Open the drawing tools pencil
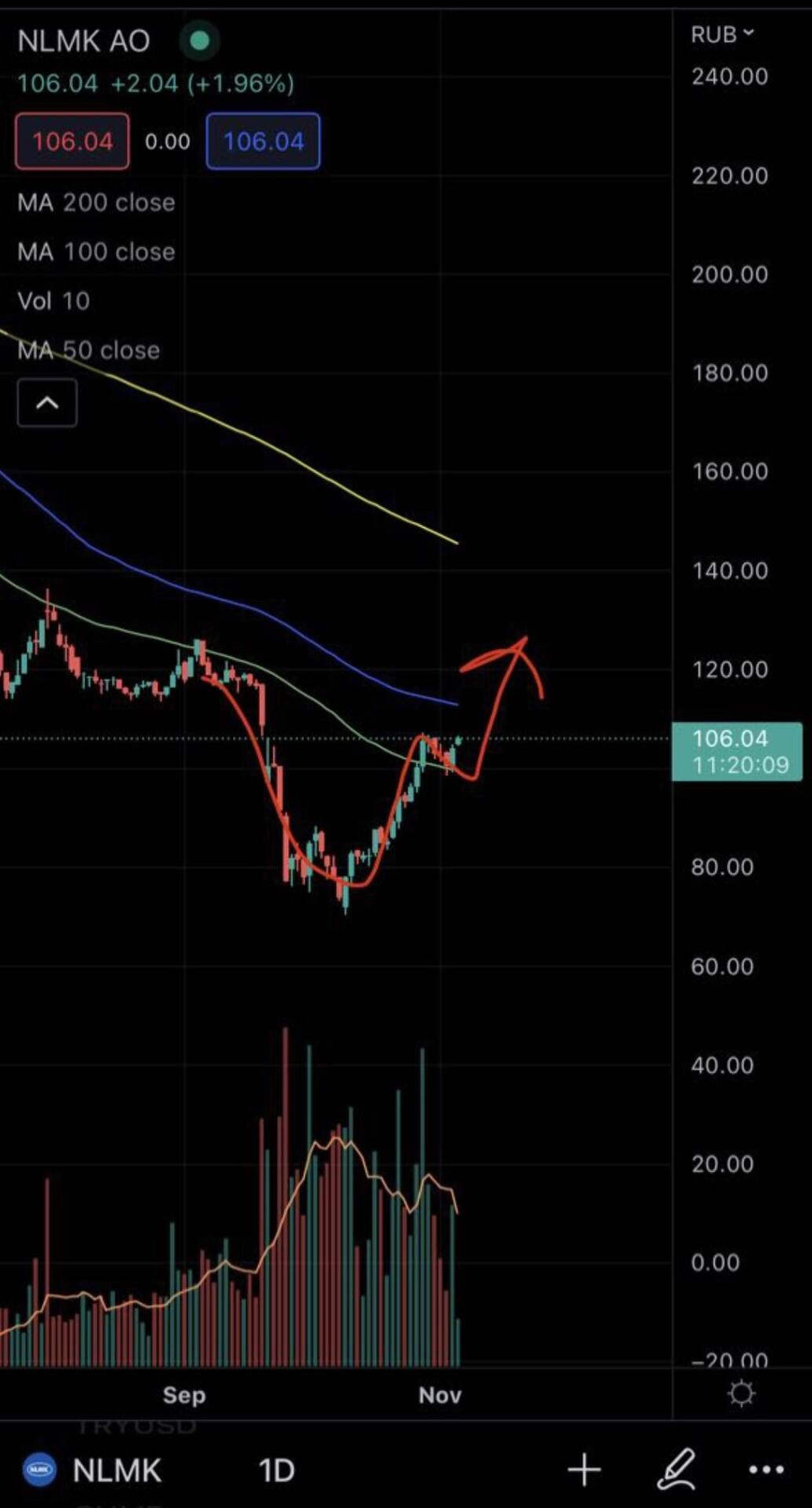This screenshot has width=812, height=1508. pyautogui.click(x=677, y=1469)
